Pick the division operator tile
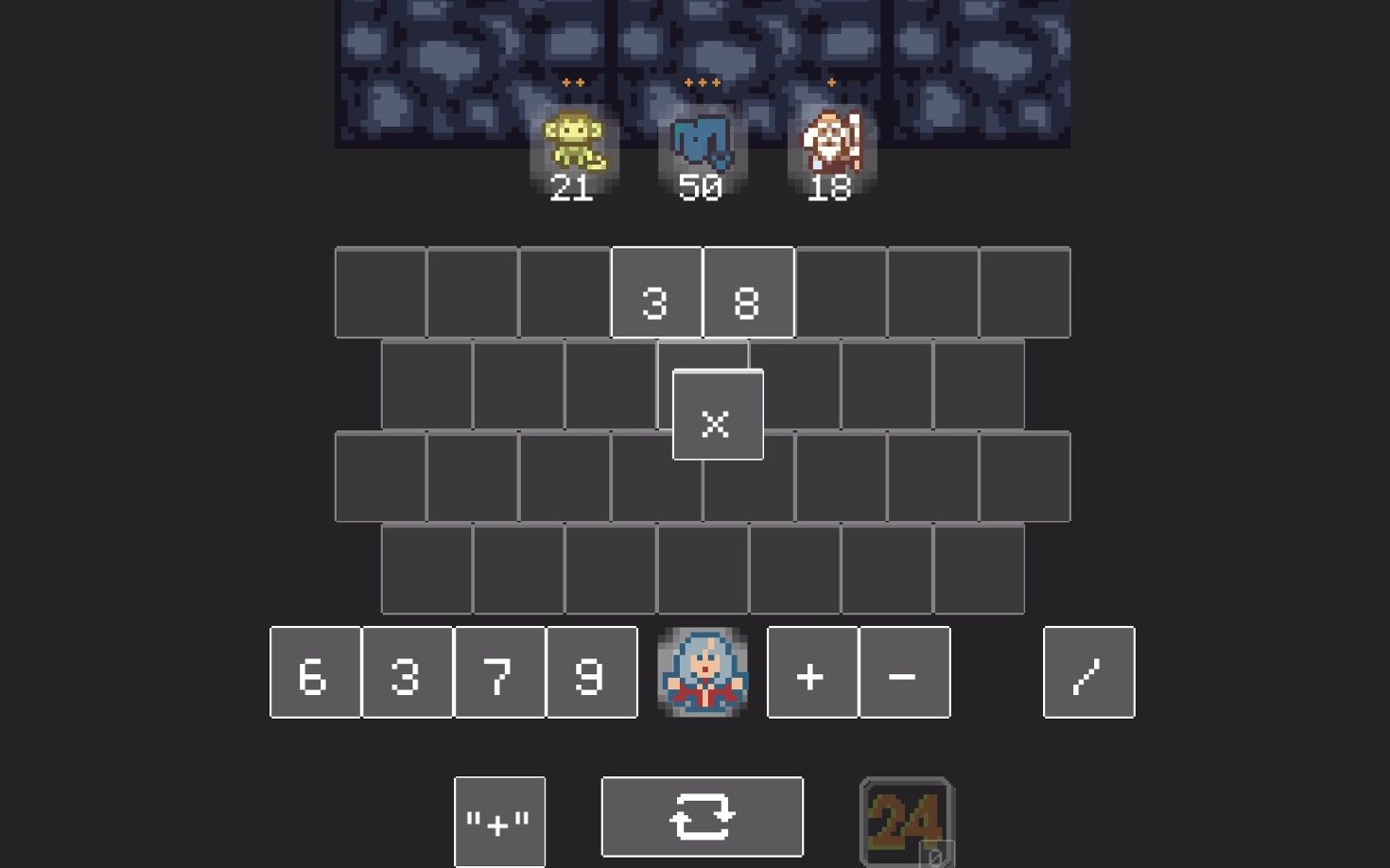 pyautogui.click(x=1088, y=672)
